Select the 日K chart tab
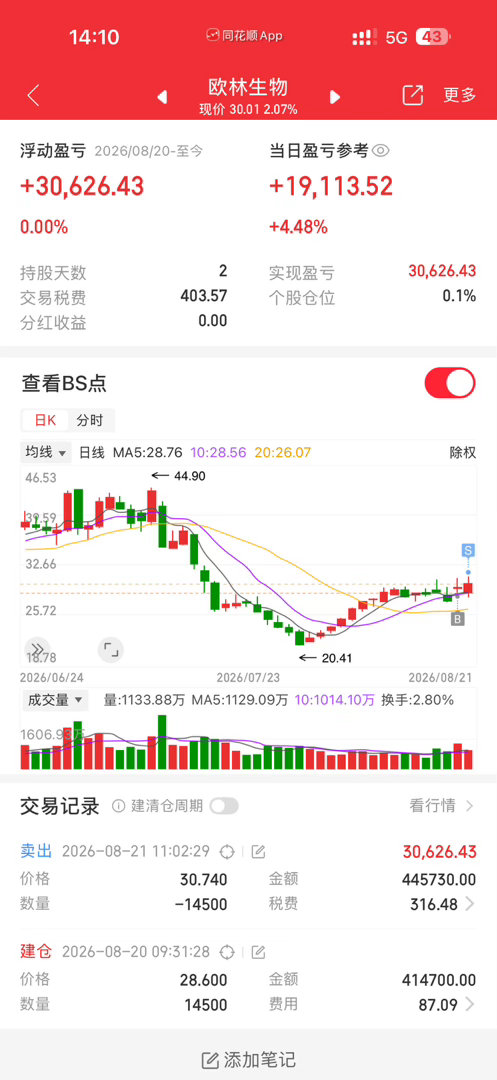This screenshot has height=1080, width=497. (x=45, y=419)
